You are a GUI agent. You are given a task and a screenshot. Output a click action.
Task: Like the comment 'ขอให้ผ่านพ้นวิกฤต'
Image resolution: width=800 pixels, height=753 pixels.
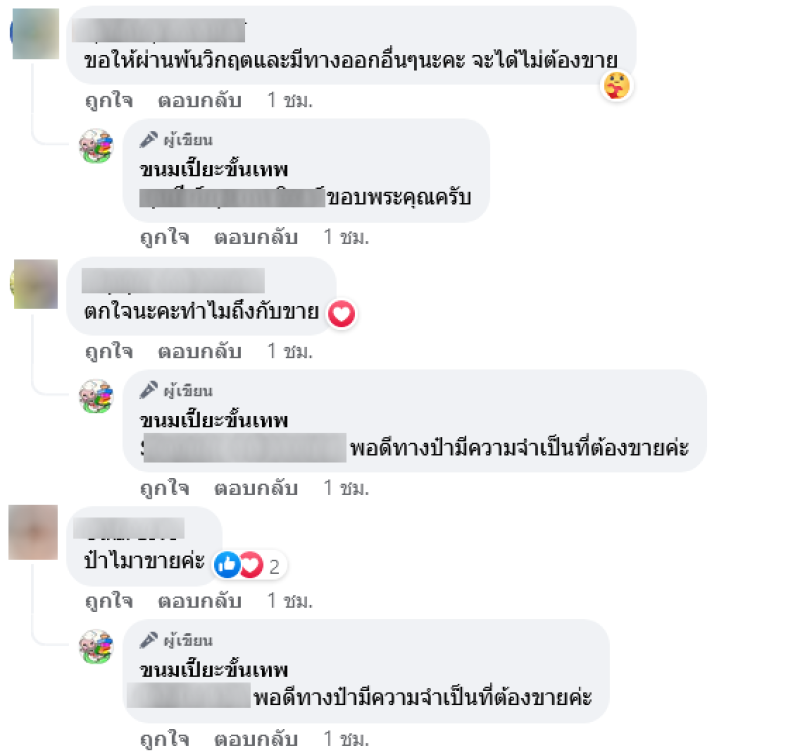coord(109,101)
